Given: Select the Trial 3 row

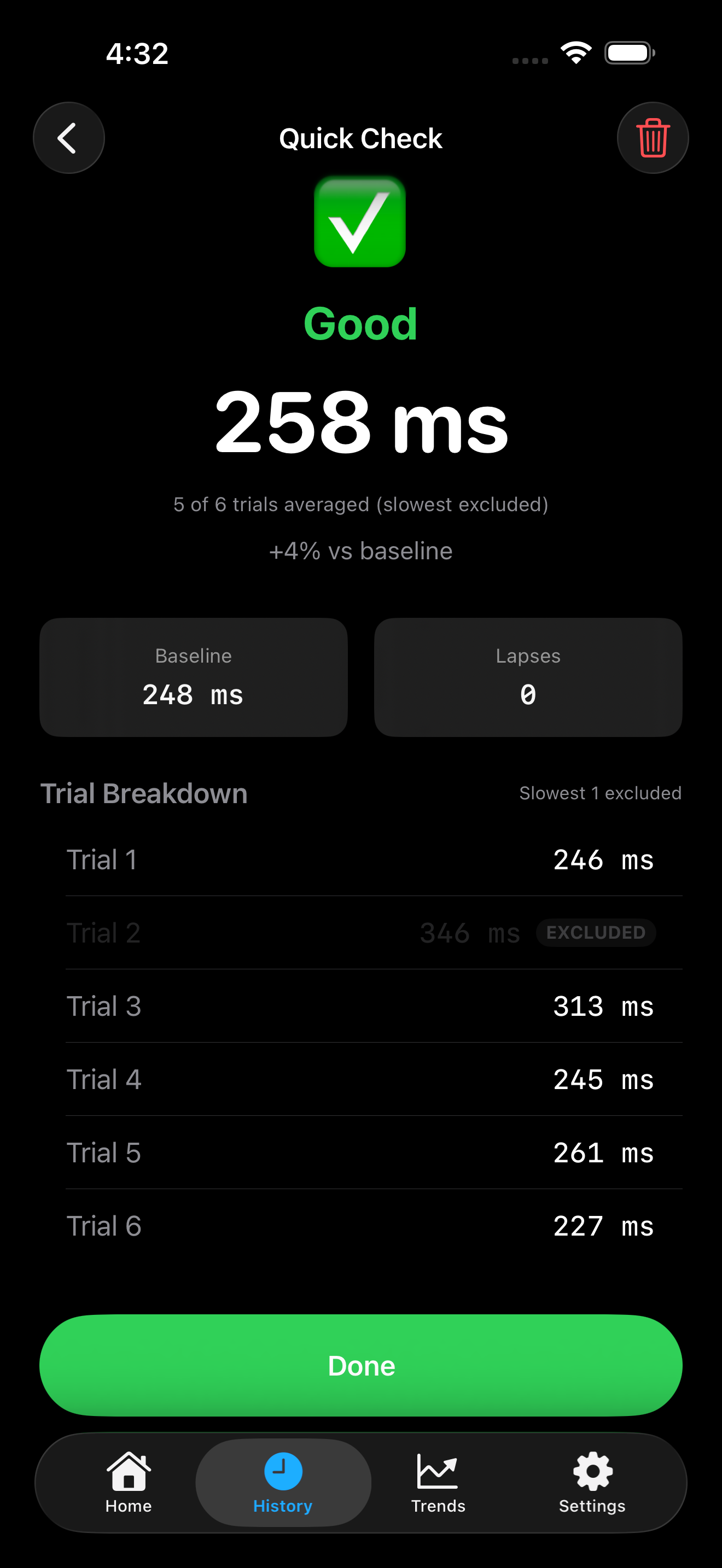Looking at the screenshot, I should [x=361, y=1006].
